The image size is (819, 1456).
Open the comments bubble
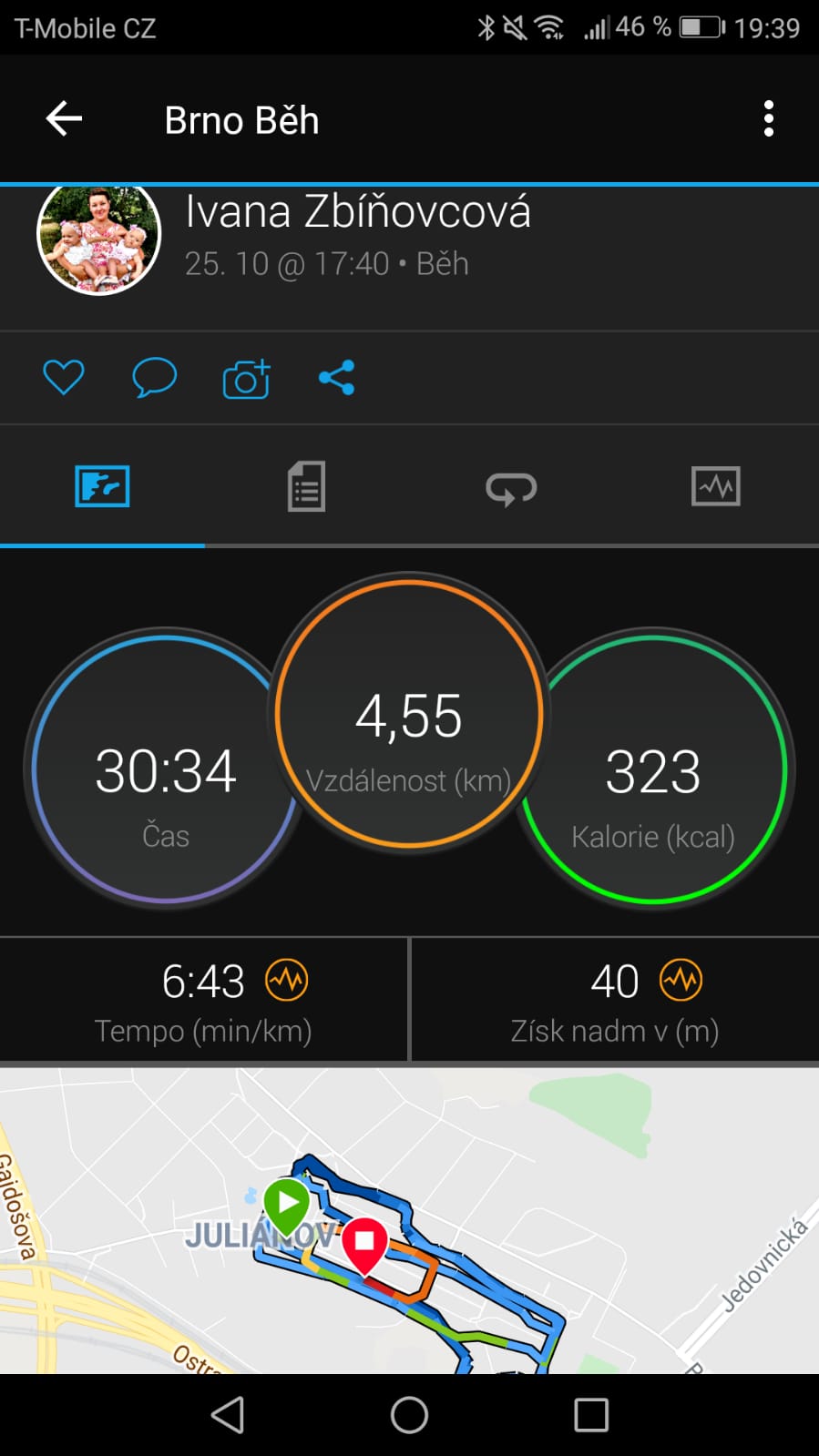point(154,377)
